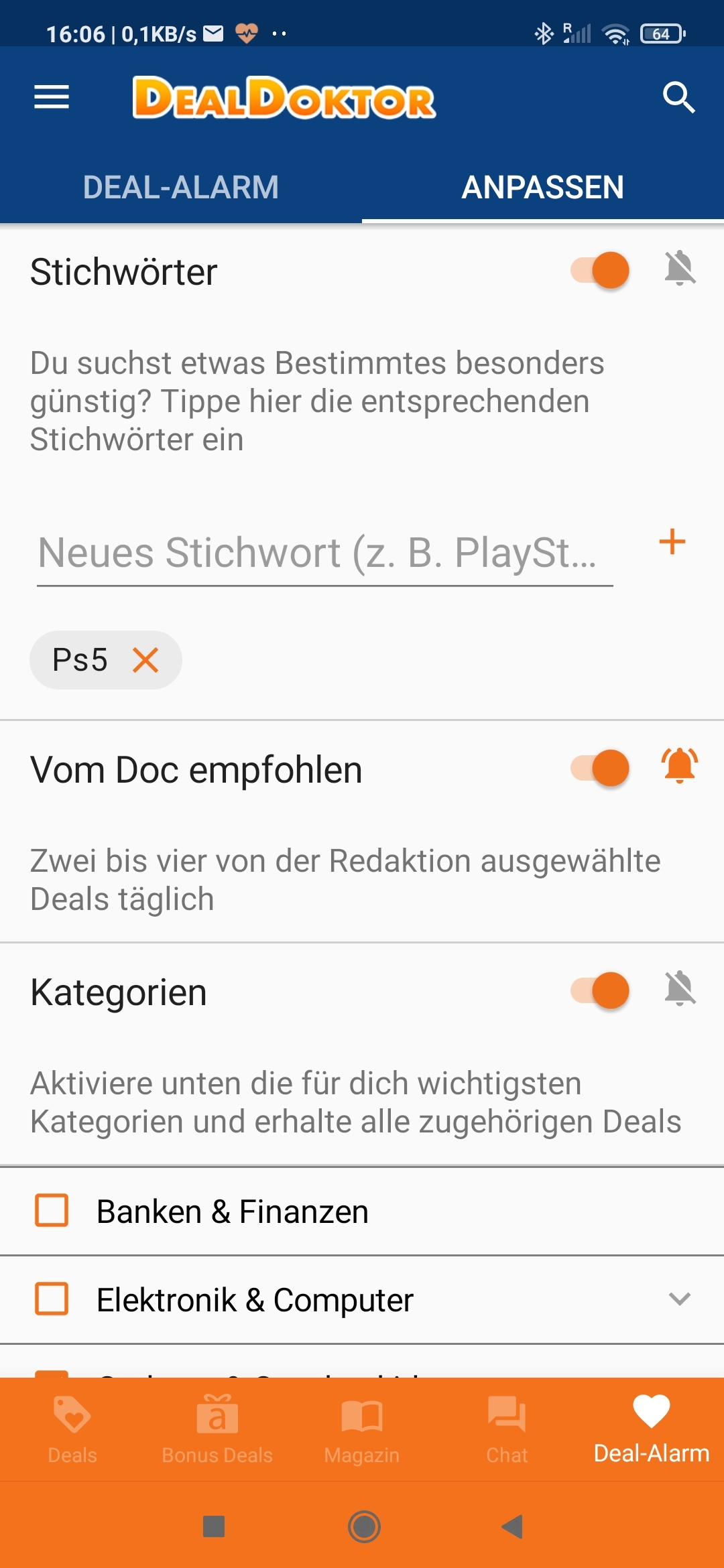The width and height of the screenshot is (724, 1568).
Task: Toggle the Vom Doc empfohlen switch
Action: click(600, 768)
